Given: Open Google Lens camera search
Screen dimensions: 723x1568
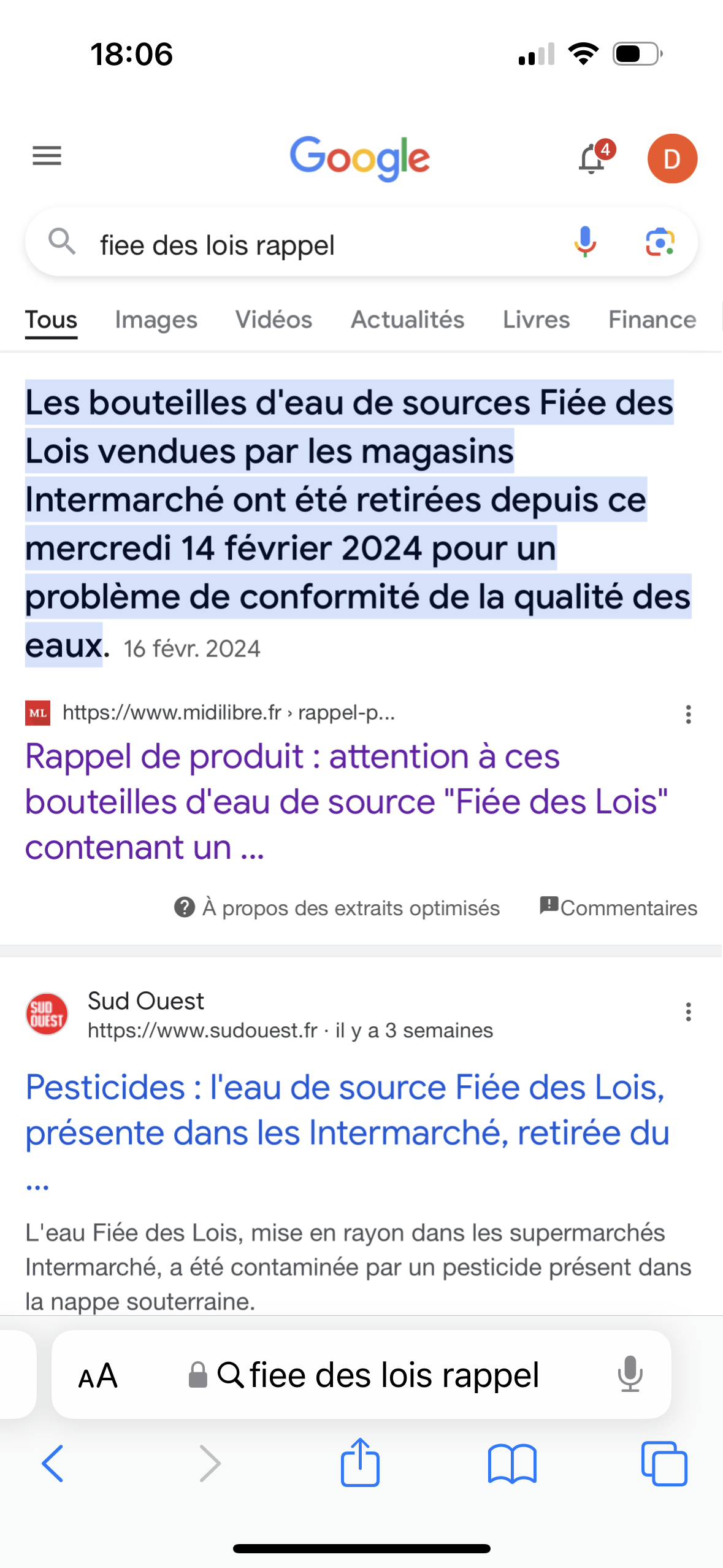Looking at the screenshot, I should click(660, 242).
